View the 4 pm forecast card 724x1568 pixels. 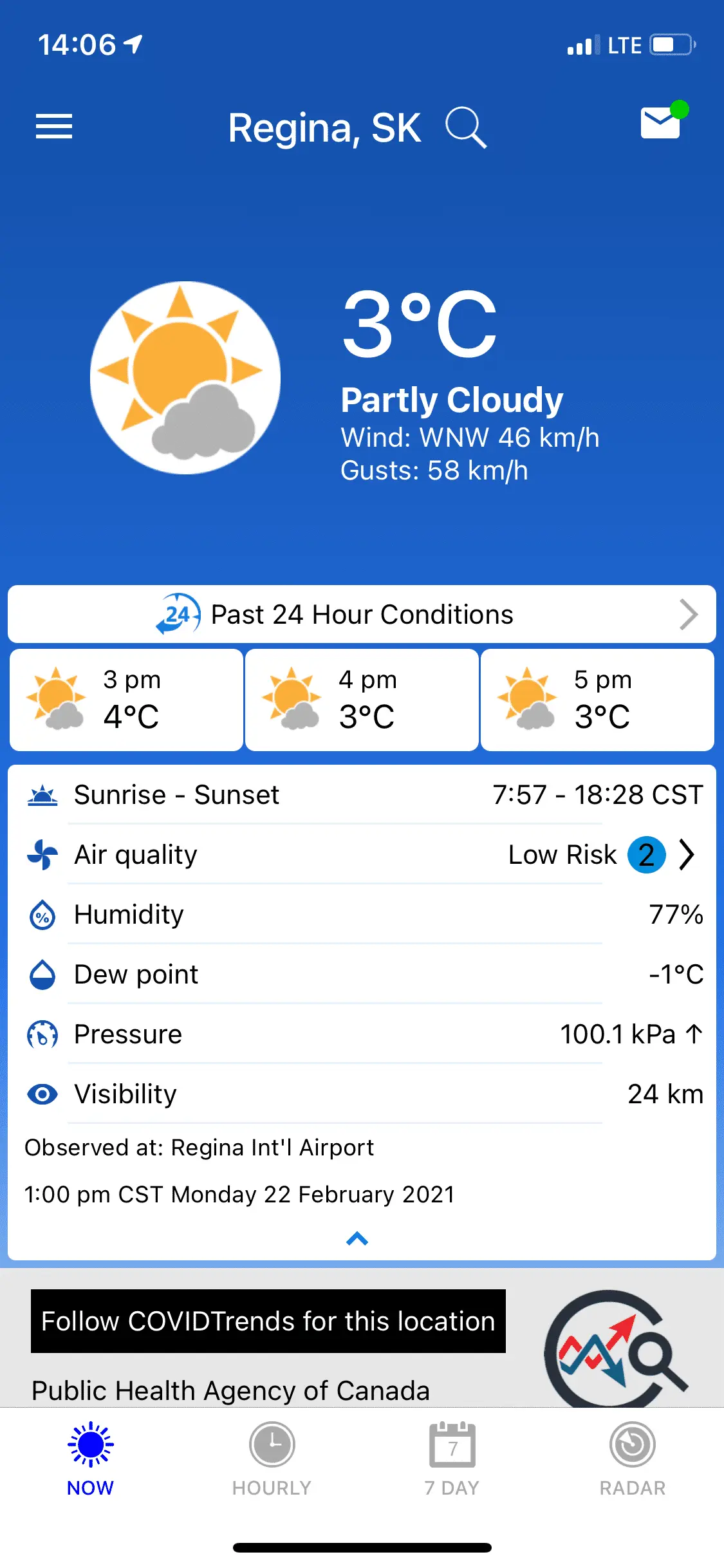coord(362,700)
